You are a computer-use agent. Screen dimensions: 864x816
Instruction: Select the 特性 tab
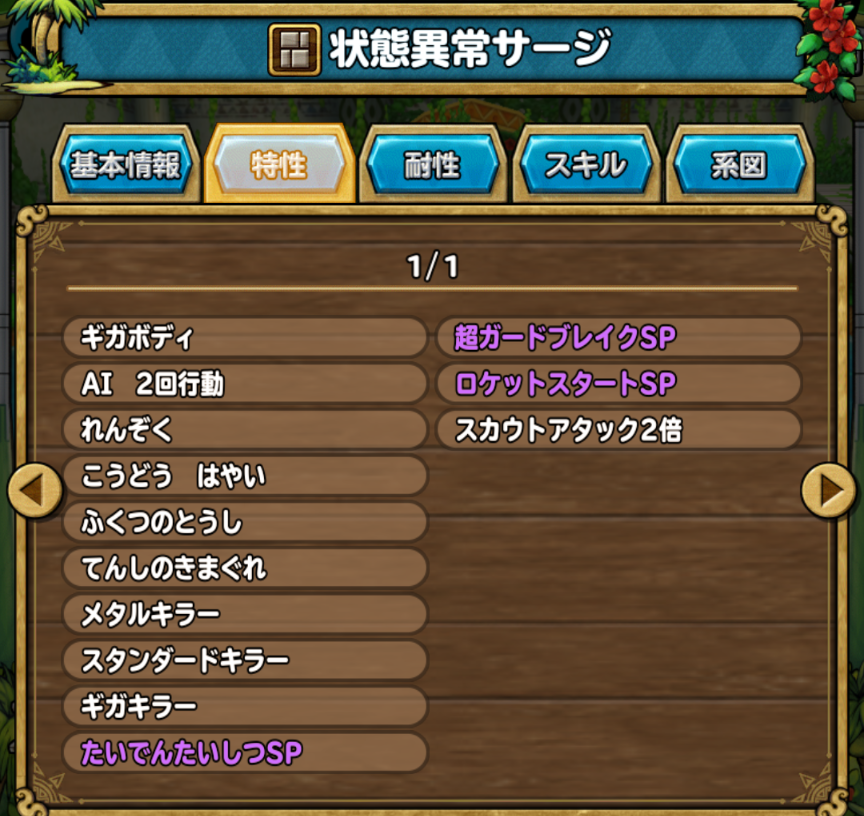[x=279, y=165]
